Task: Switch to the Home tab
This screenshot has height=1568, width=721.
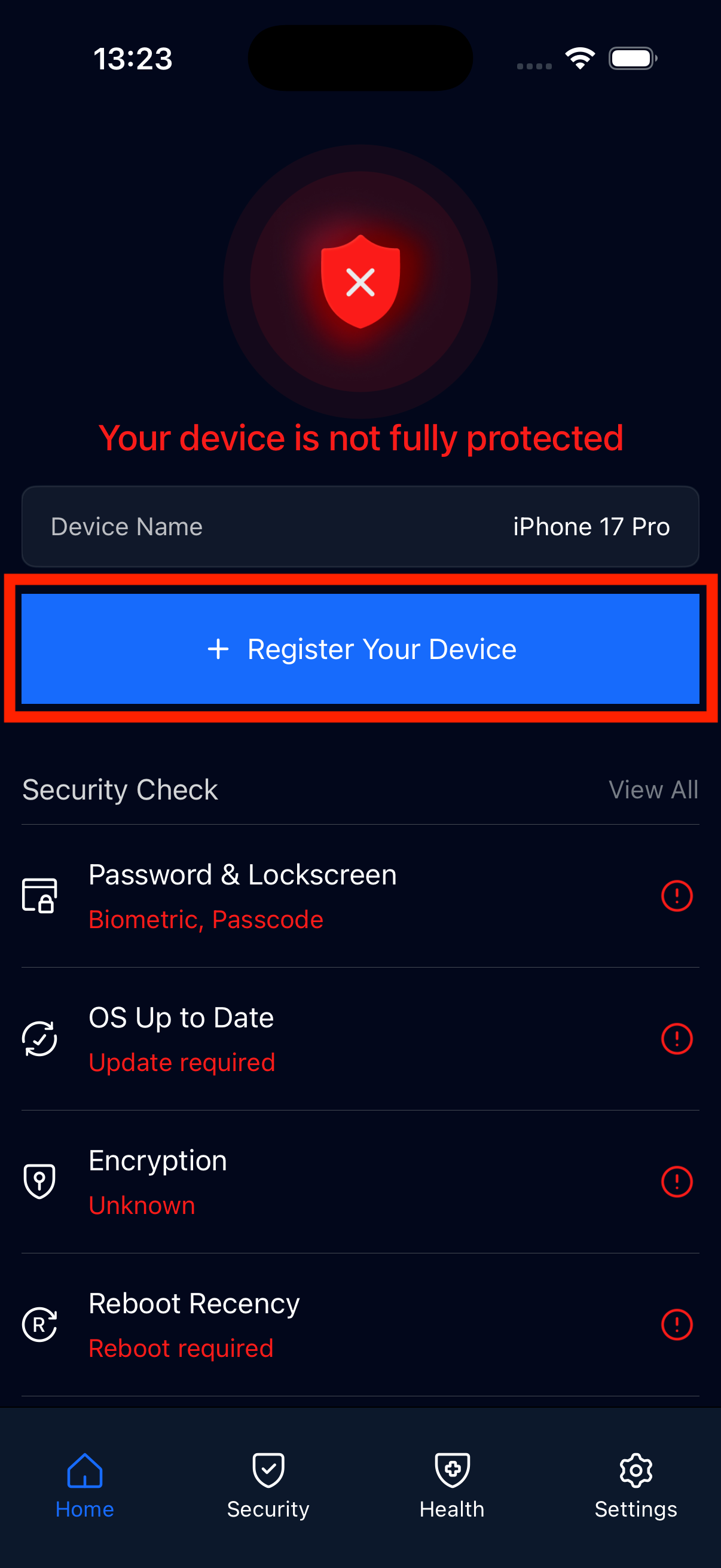Action: pyautogui.click(x=84, y=1485)
